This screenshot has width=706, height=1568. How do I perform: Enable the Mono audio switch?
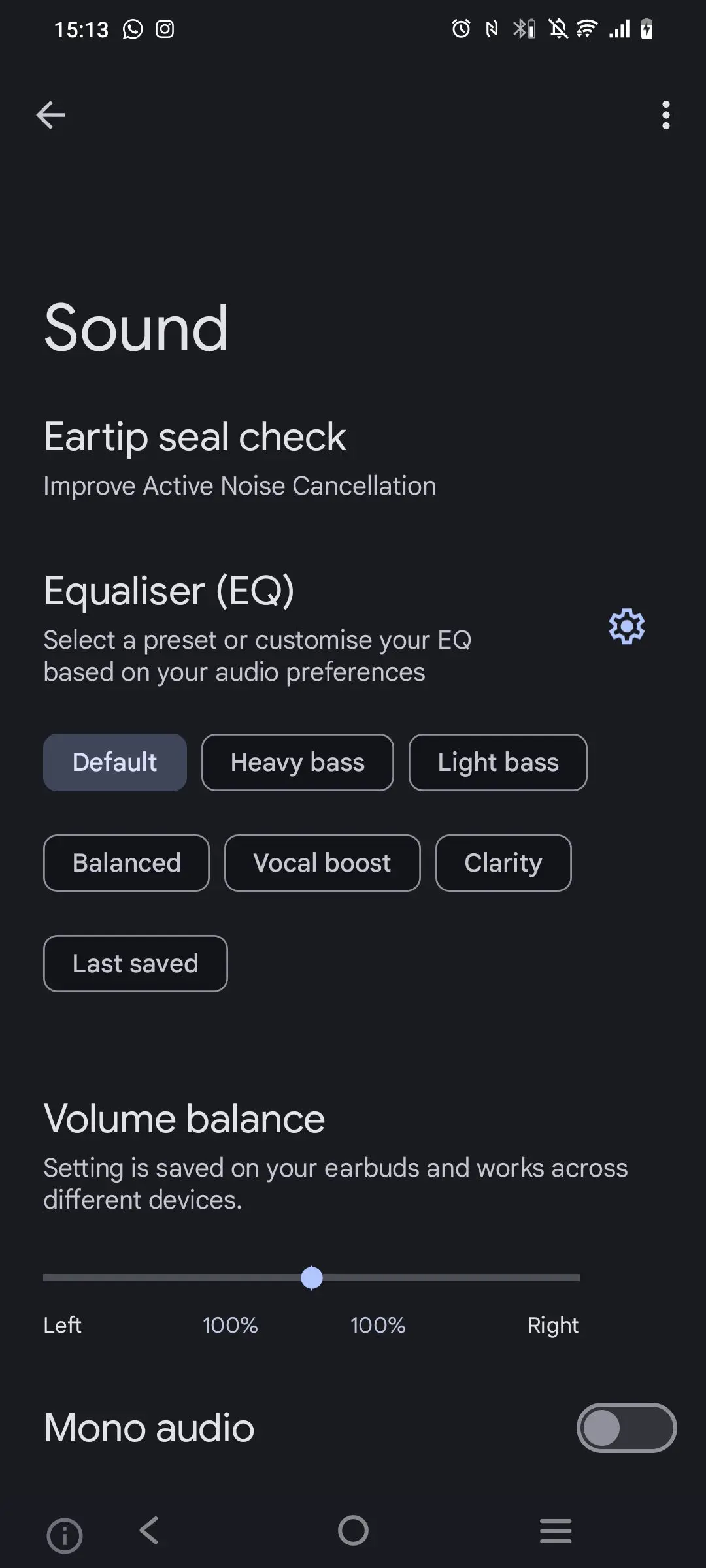click(626, 1428)
